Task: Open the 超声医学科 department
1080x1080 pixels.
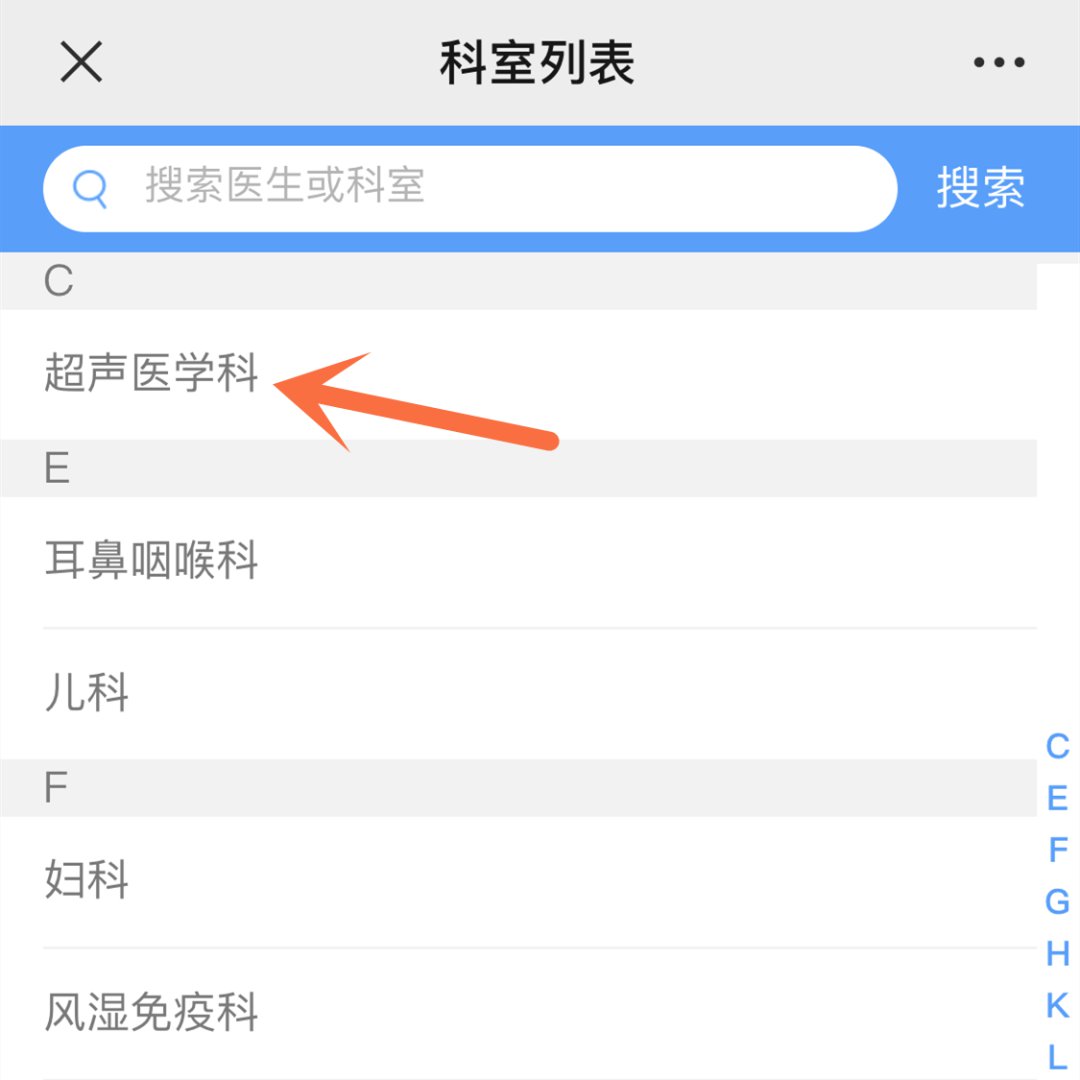Action: coord(152,373)
